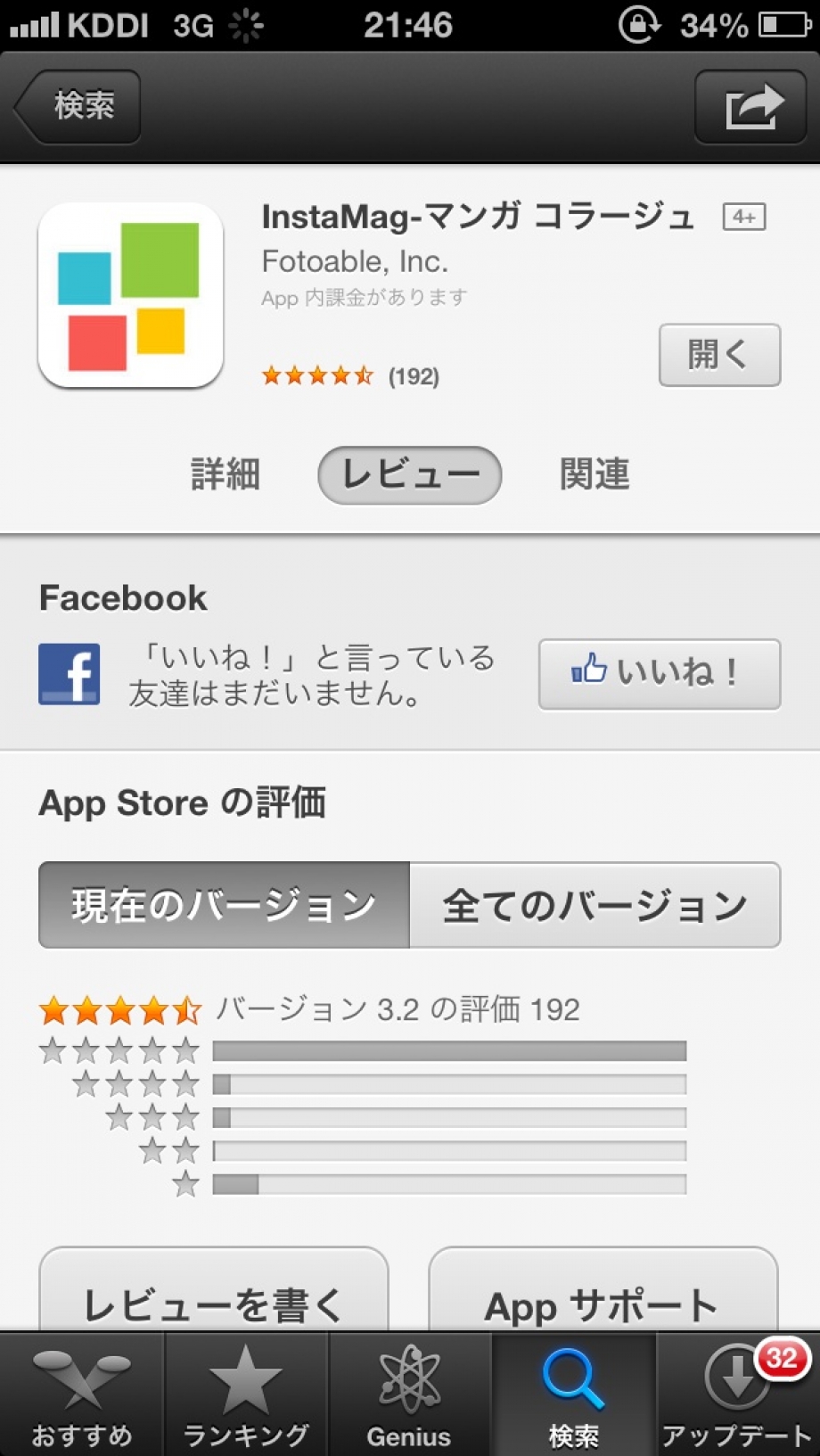Show ratings for 全てのバージョン
This screenshot has height=1456, width=820.
(x=594, y=905)
